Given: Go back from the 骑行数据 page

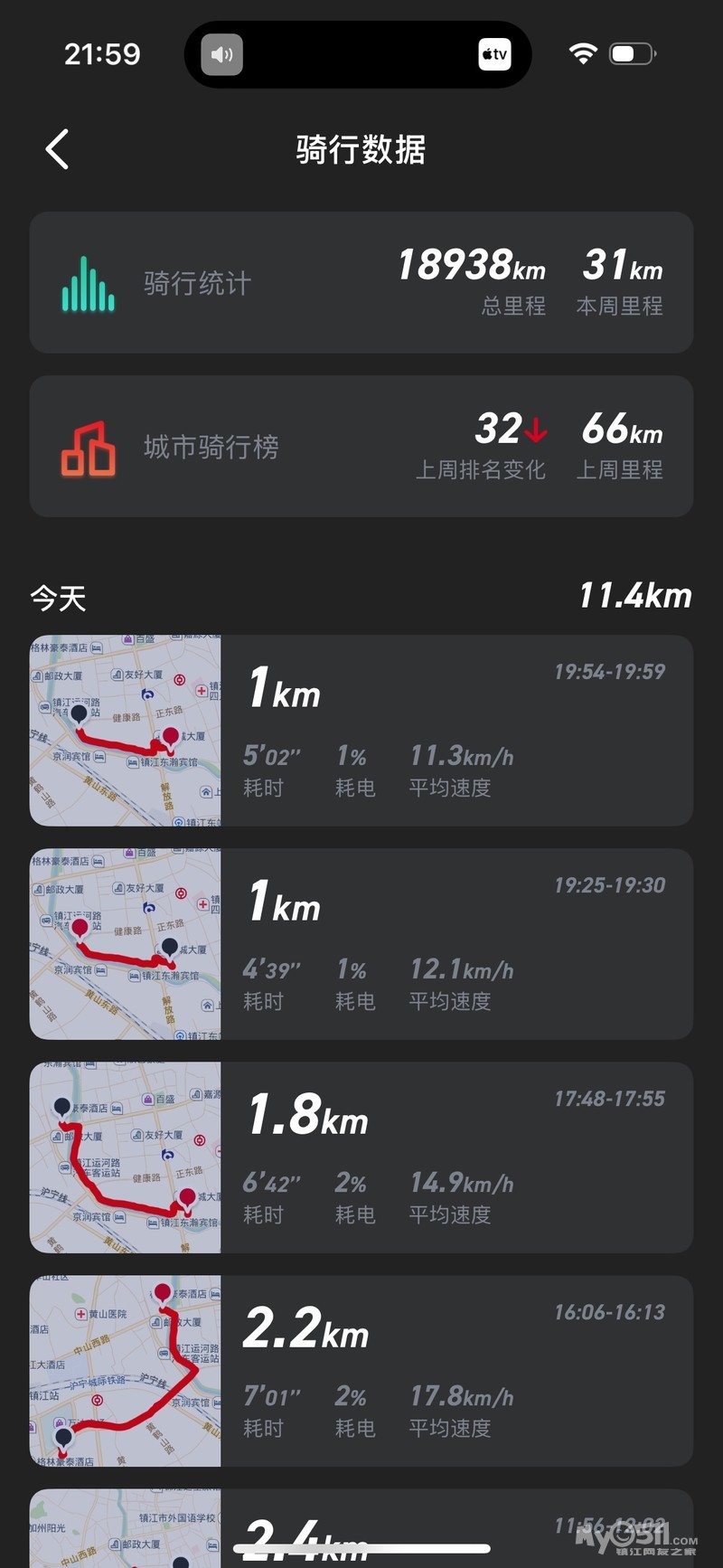Looking at the screenshot, I should pyautogui.click(x=57, y=149).
